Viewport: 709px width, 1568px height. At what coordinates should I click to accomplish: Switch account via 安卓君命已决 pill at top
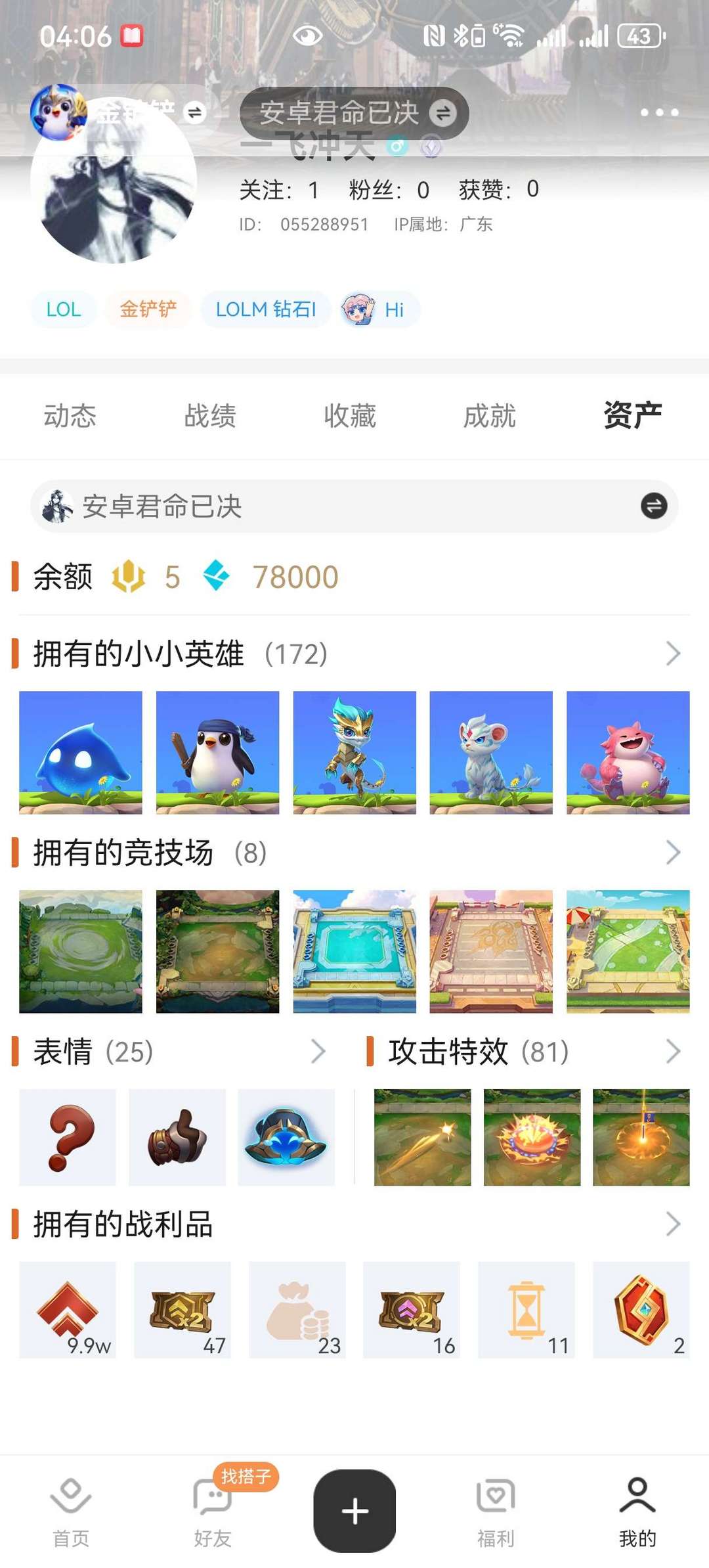point(354,113)
